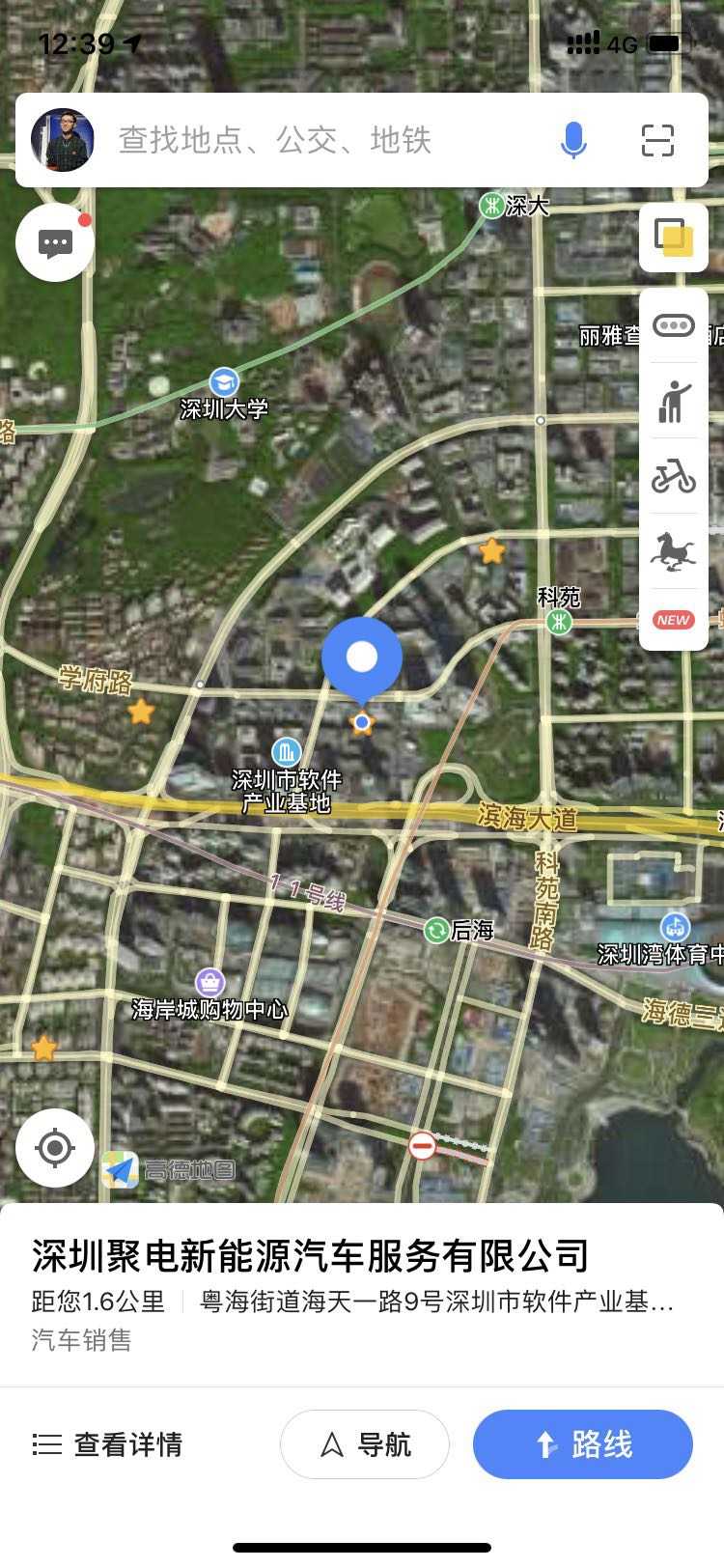This screenshot has height=1568, width=724.
Task: Open the map layers selector
Action: pos(674,238)
